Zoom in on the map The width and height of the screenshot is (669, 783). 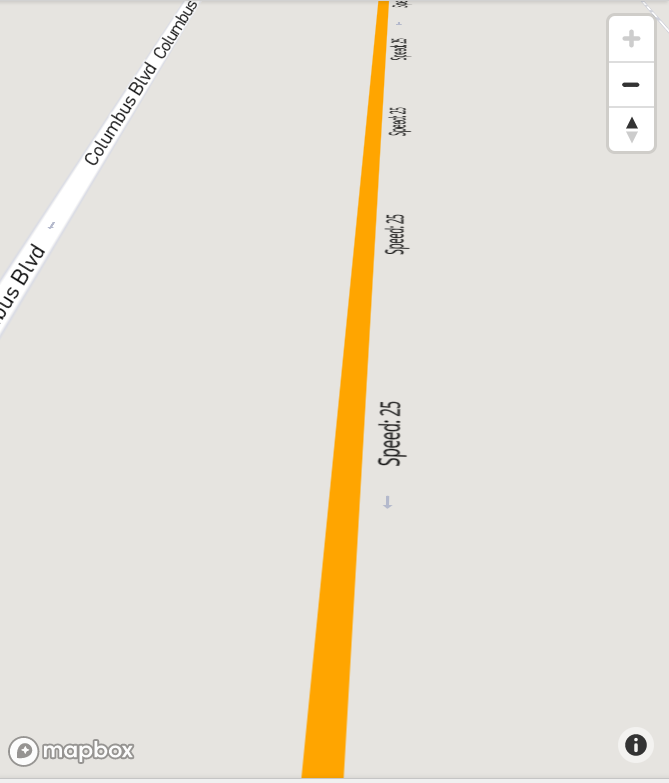point(631,39)
